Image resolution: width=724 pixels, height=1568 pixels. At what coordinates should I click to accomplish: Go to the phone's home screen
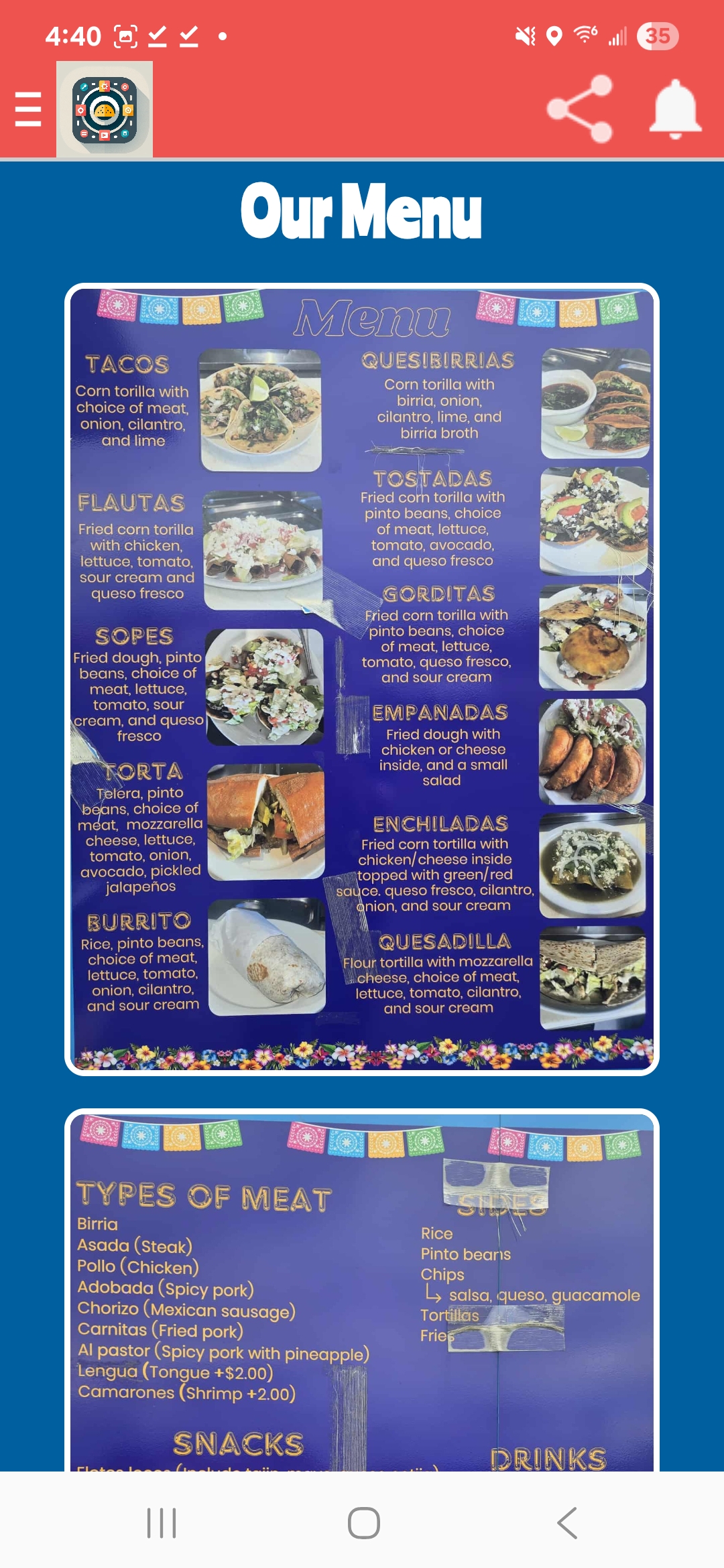363,1522
